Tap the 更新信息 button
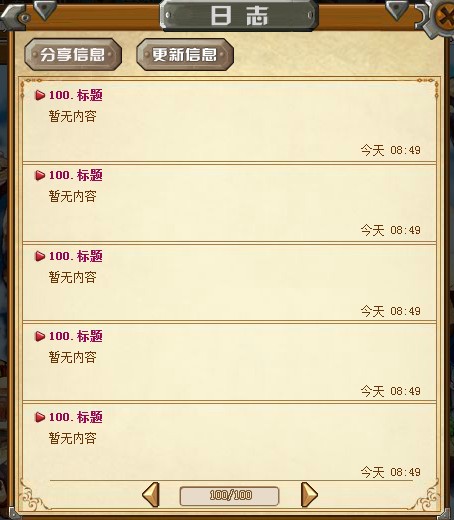454x520 pixels. 185,54
